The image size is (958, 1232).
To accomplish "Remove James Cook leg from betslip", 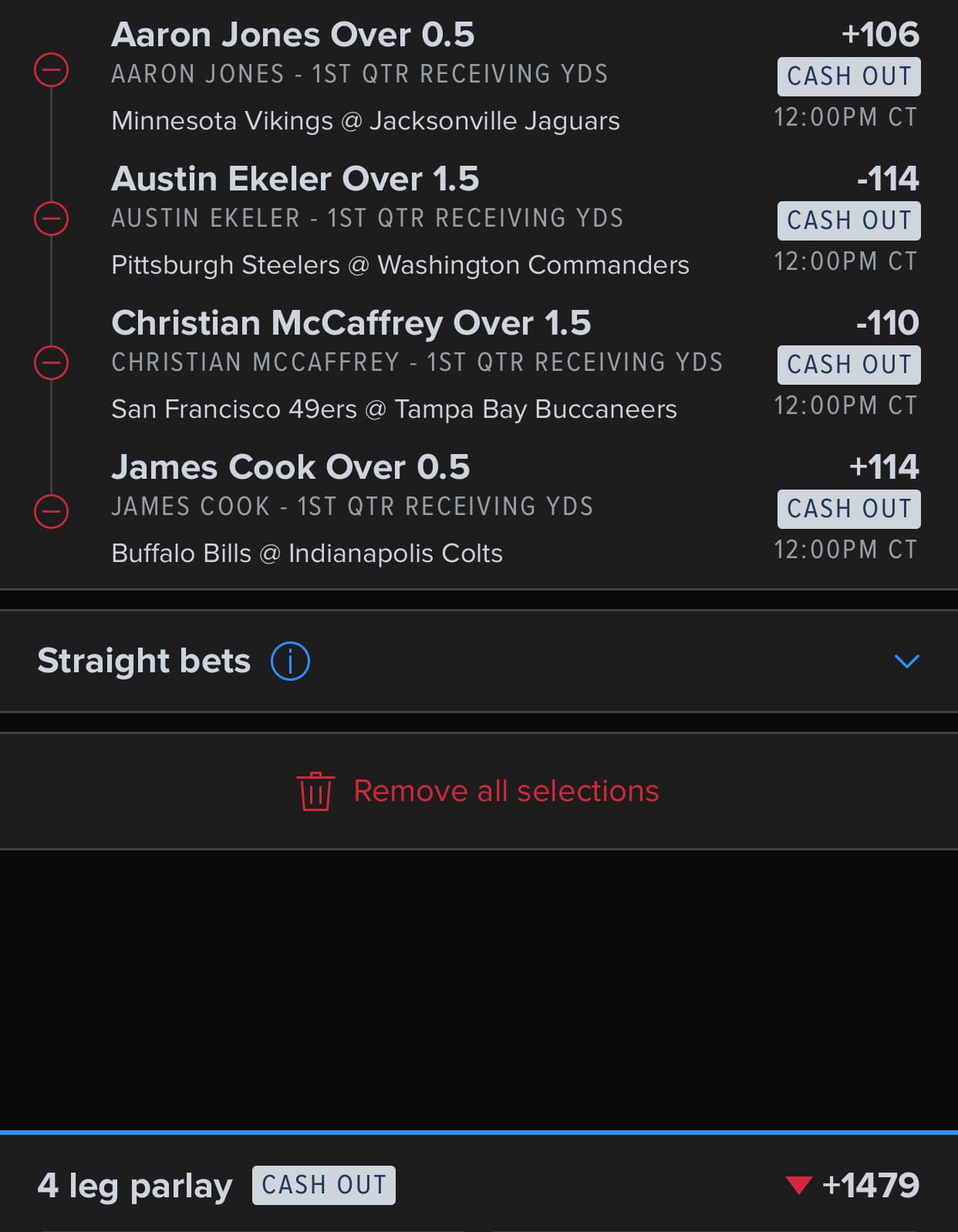I will (52, 511).
